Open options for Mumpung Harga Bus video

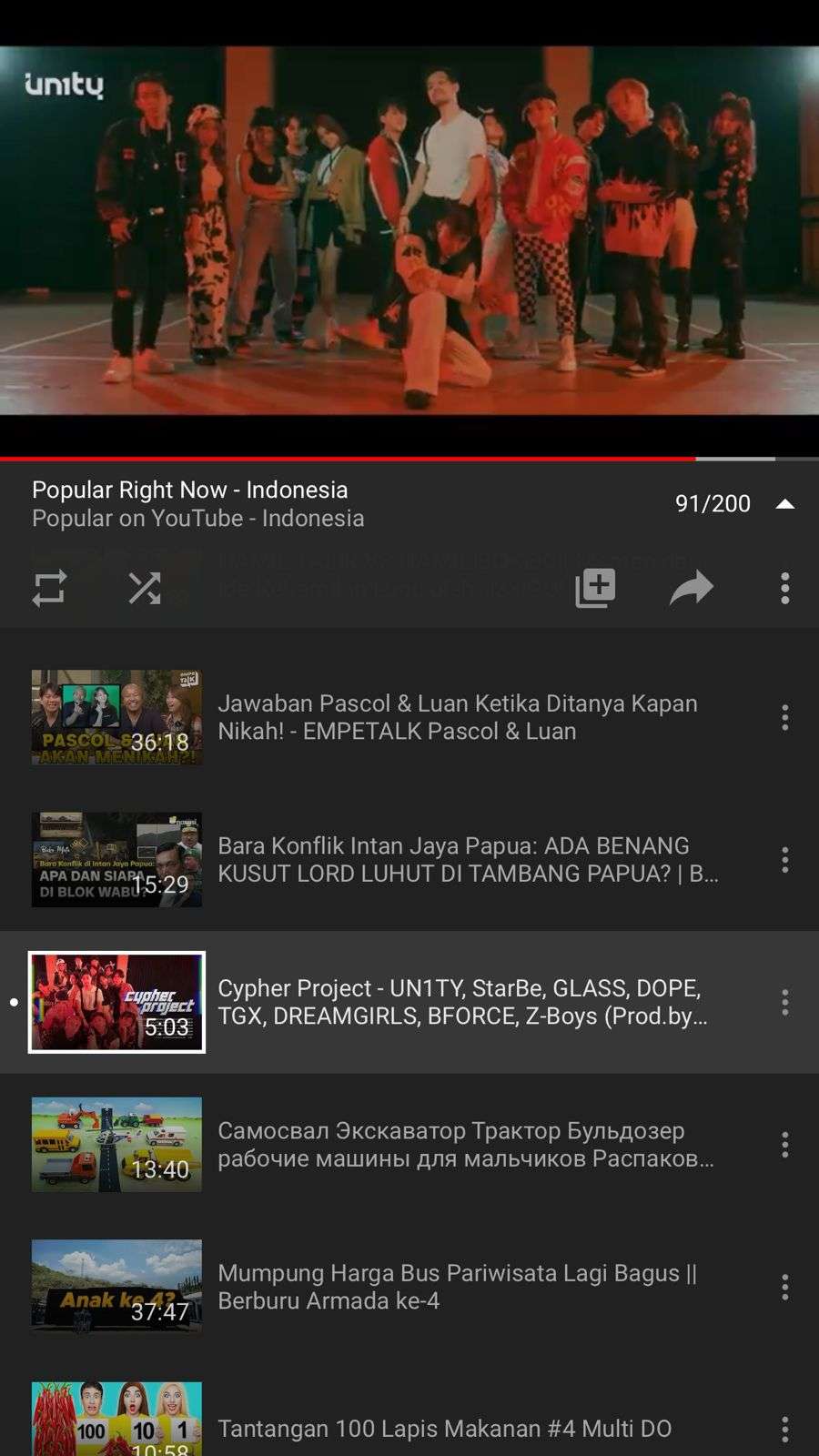coord(784,1286)
